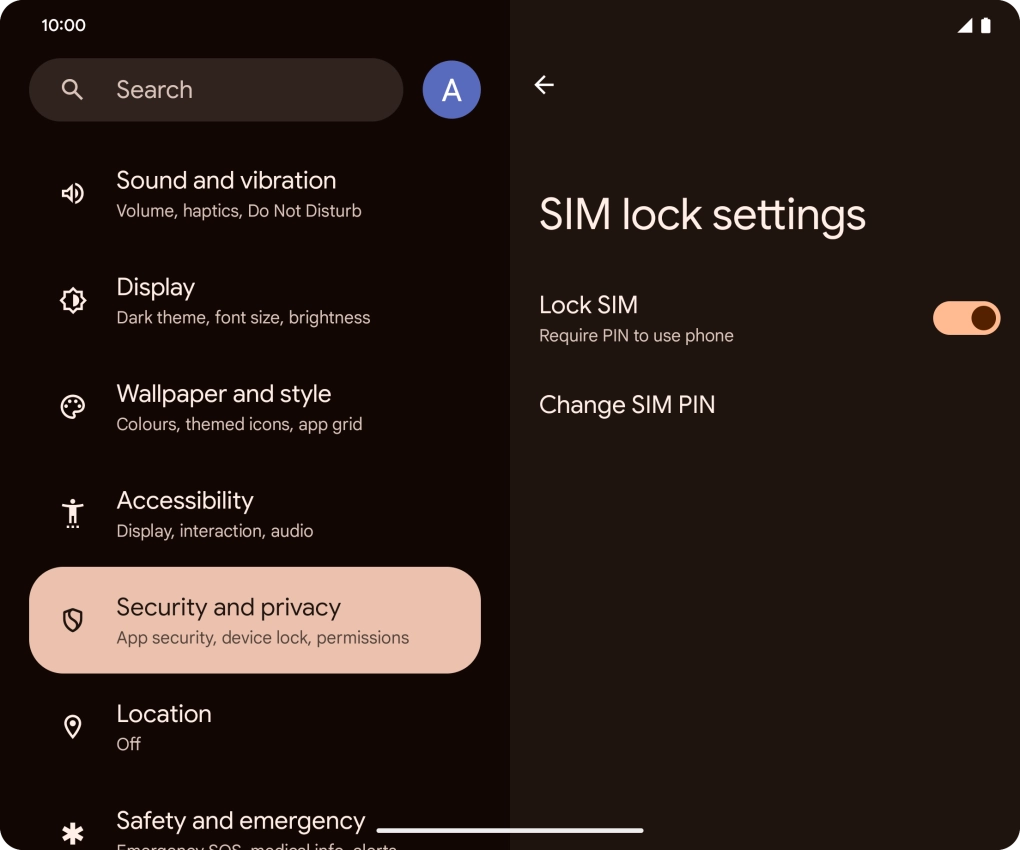Open the account avatar A
This screenshot has height=850, width=1020.
click(x=451, y=90)
